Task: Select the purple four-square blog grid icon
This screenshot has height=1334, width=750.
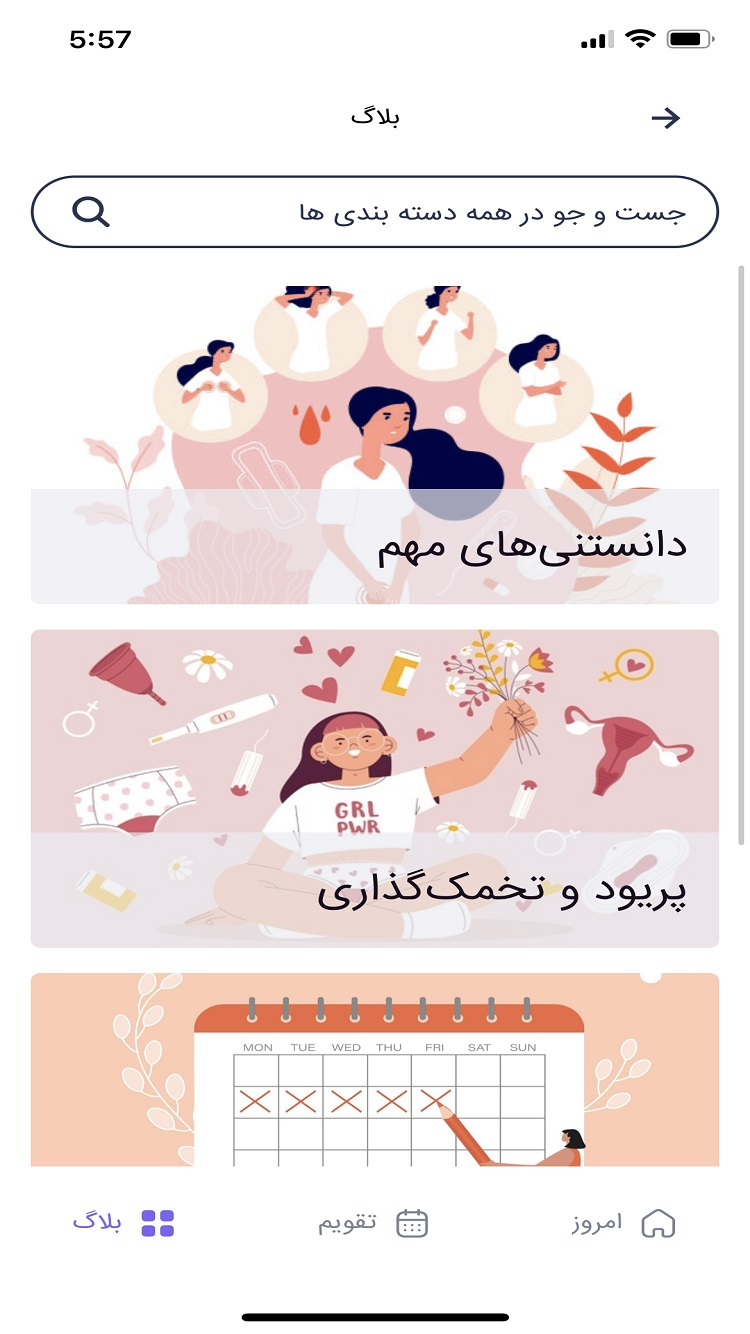Action: pyautogui.click(x=160, y=1222)
